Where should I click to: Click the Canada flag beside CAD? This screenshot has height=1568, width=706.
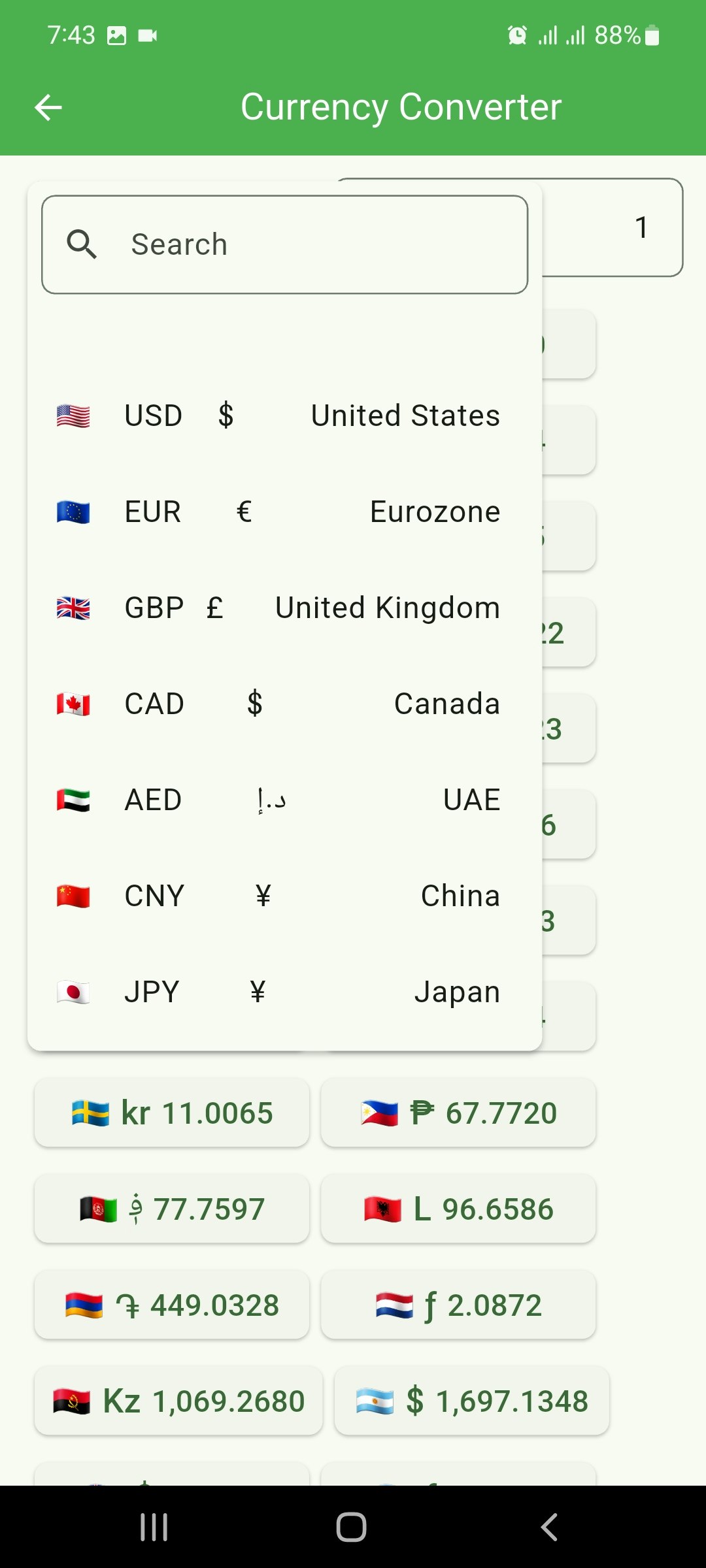point(73,703)
